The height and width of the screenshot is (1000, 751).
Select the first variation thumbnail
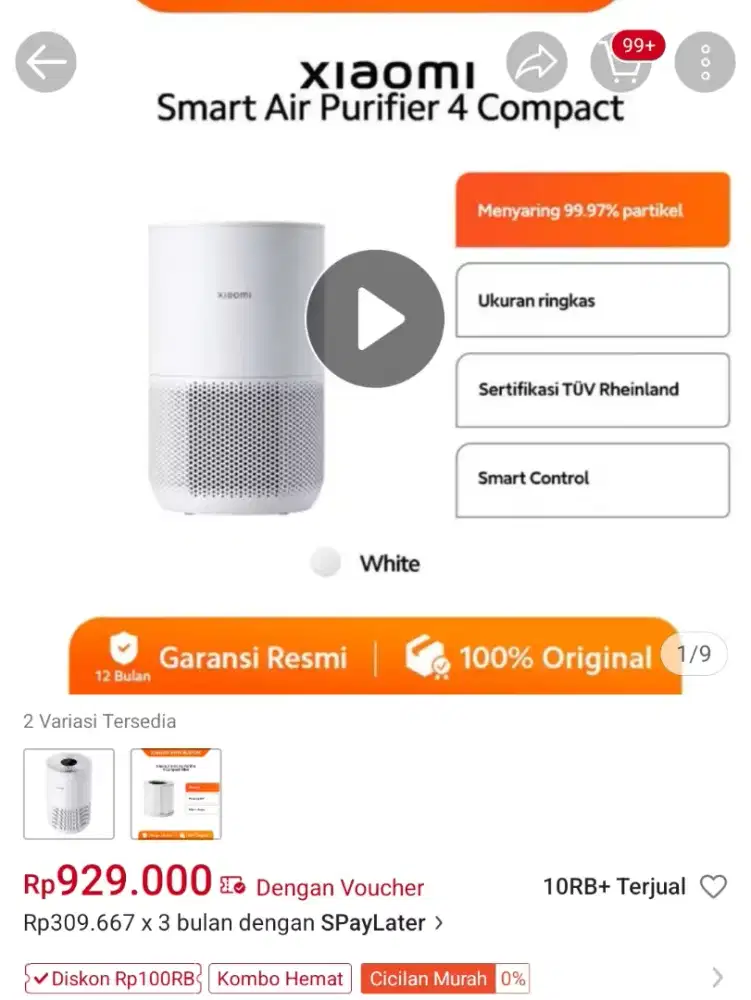(x=69, y=794)
